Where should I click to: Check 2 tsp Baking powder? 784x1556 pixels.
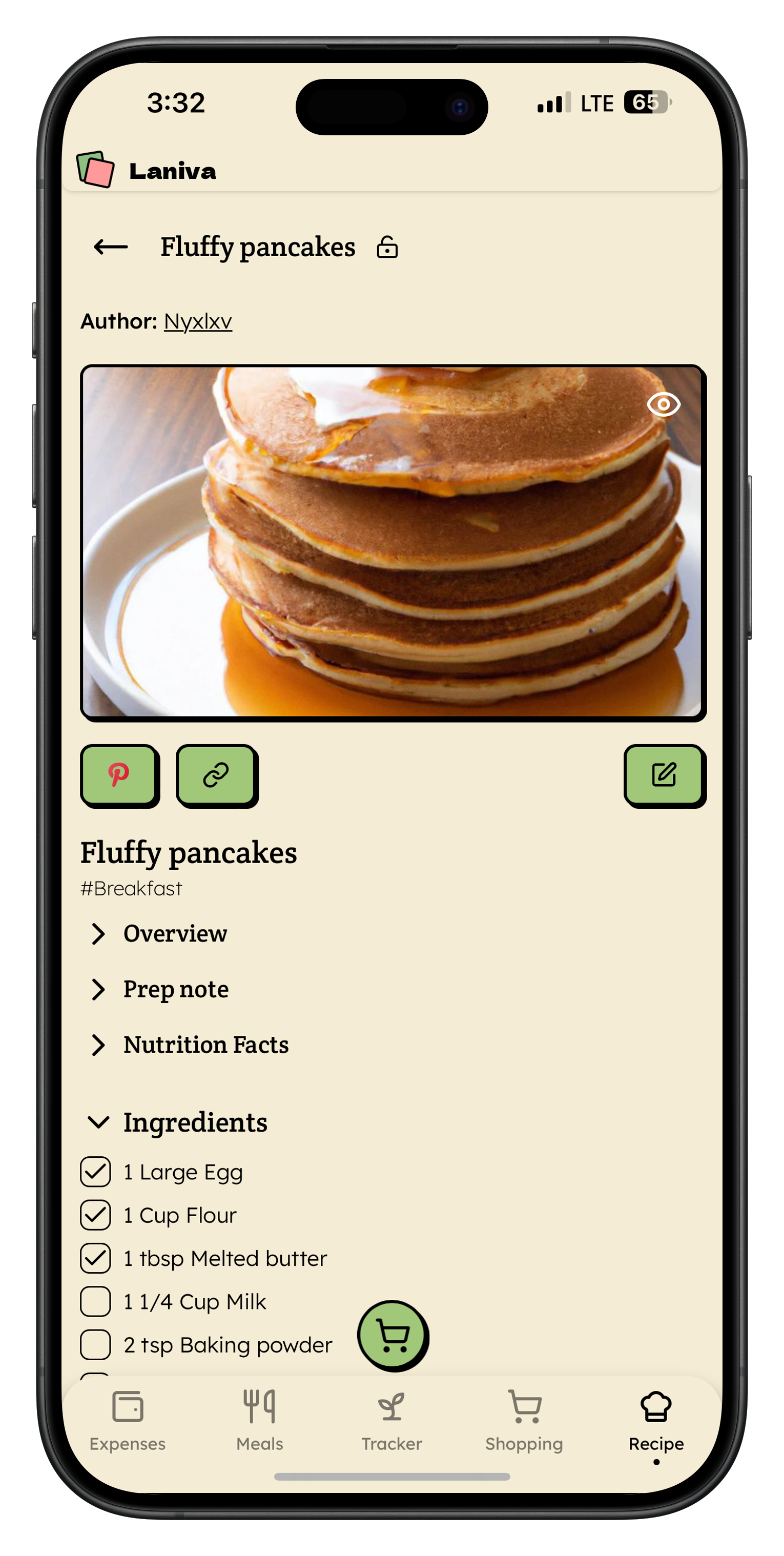(95, 1345)
